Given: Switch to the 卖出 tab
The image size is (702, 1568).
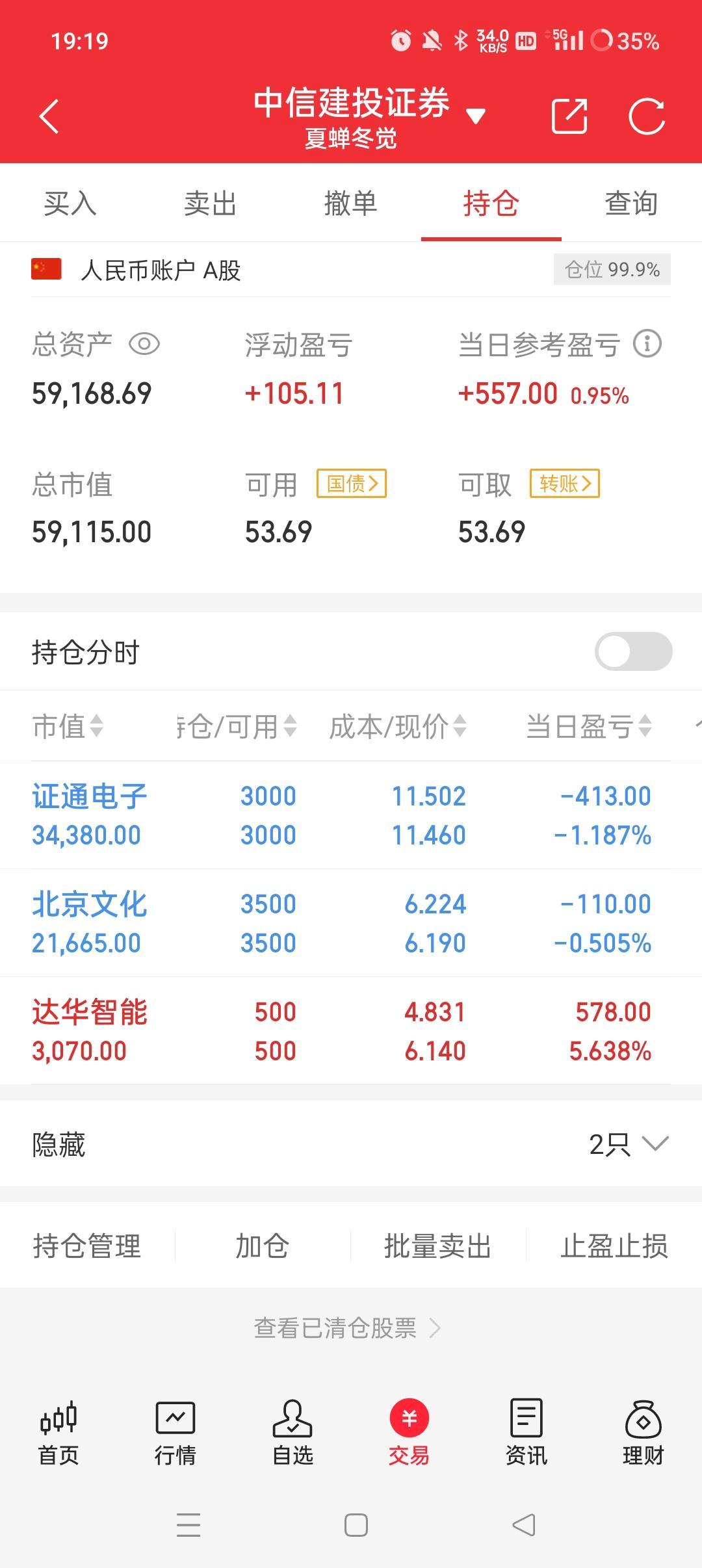Looking at the screenshot, I should tap(210, 203).
